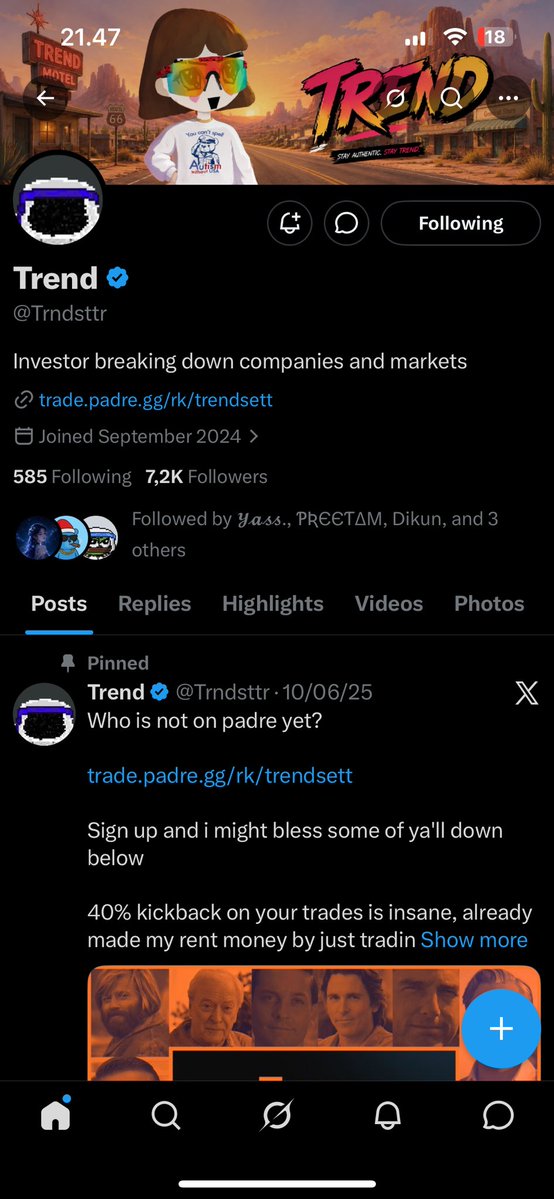View the Joined September 2024 details

[x=136, y=437]
